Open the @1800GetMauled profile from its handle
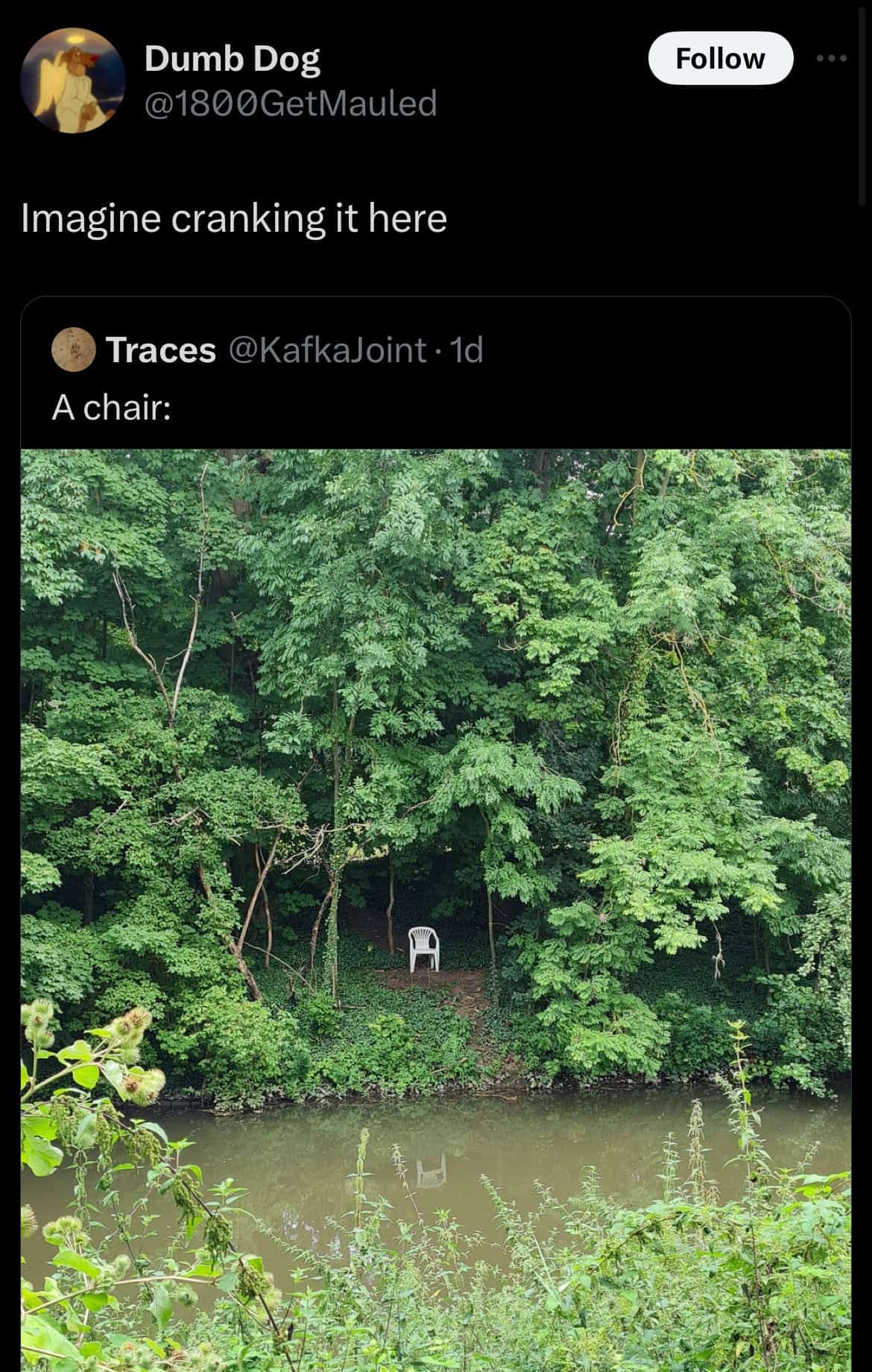Screen dimensions: 872x1372 tap(290, 103)
